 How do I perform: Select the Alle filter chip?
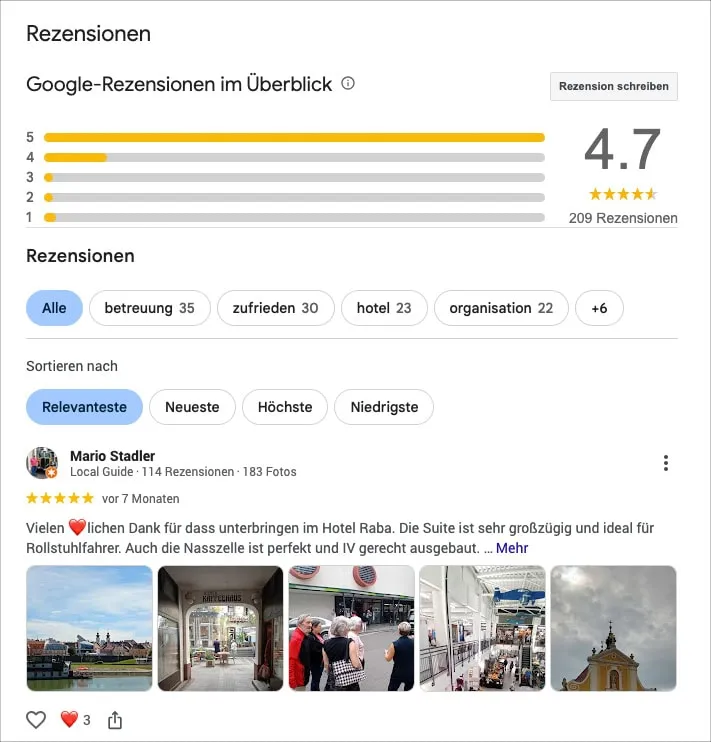(54, 308)
